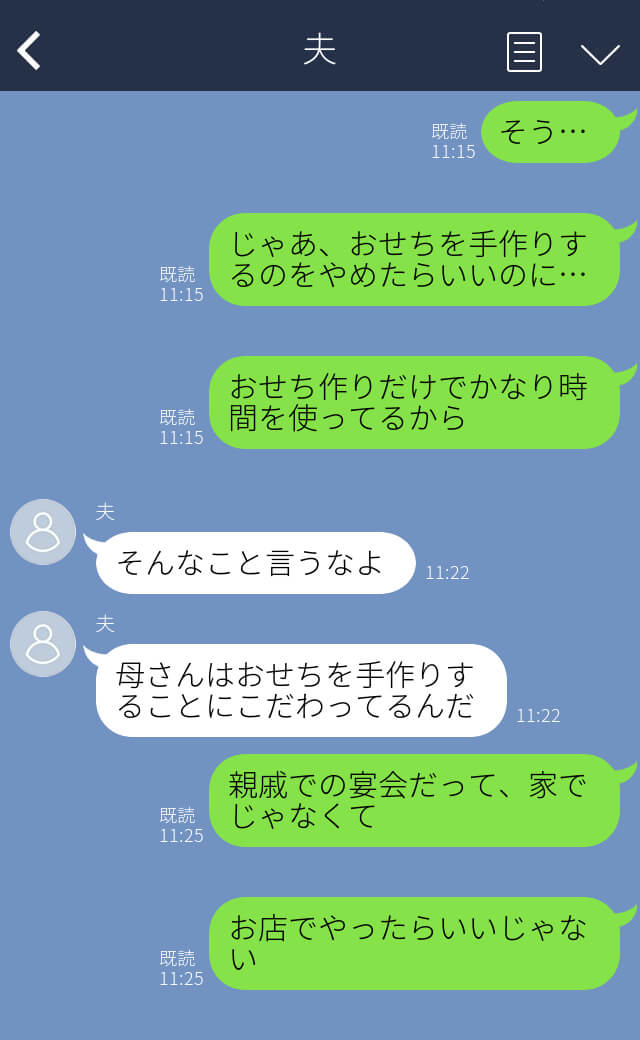The height and width of the screenshot is (1040, 640).
Task: Open the chat notes icon
Action: tap(524, 51)
